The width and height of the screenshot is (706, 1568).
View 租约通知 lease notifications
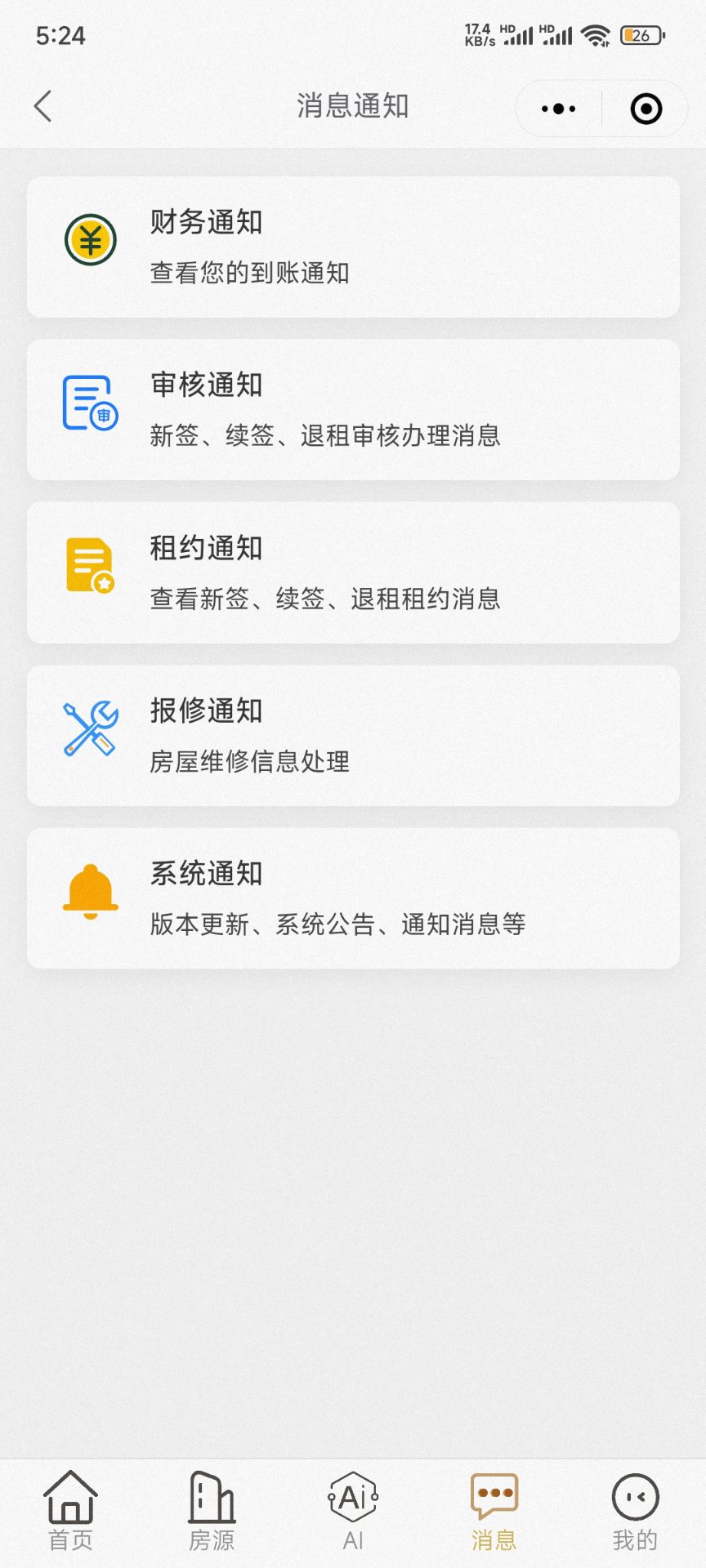pyautogui.click(x=353, y=572)
